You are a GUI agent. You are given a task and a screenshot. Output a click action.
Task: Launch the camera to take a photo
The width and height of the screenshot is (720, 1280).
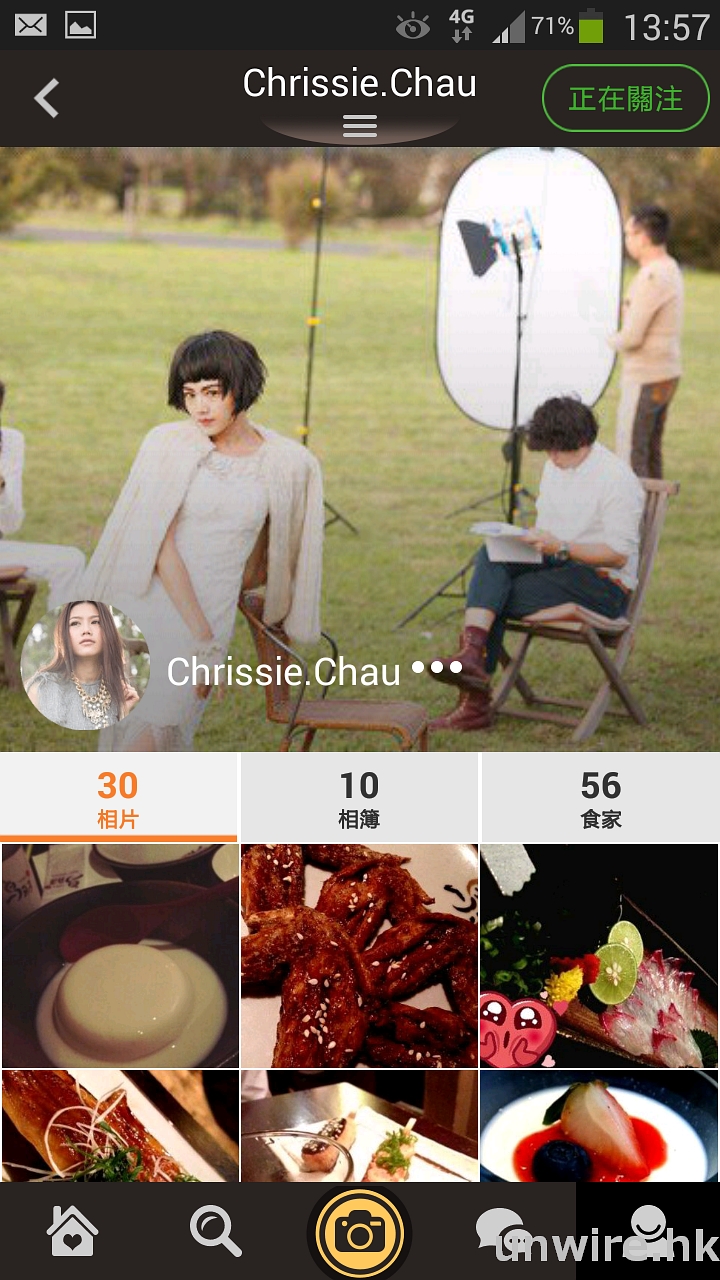(x=359, y=1232)
